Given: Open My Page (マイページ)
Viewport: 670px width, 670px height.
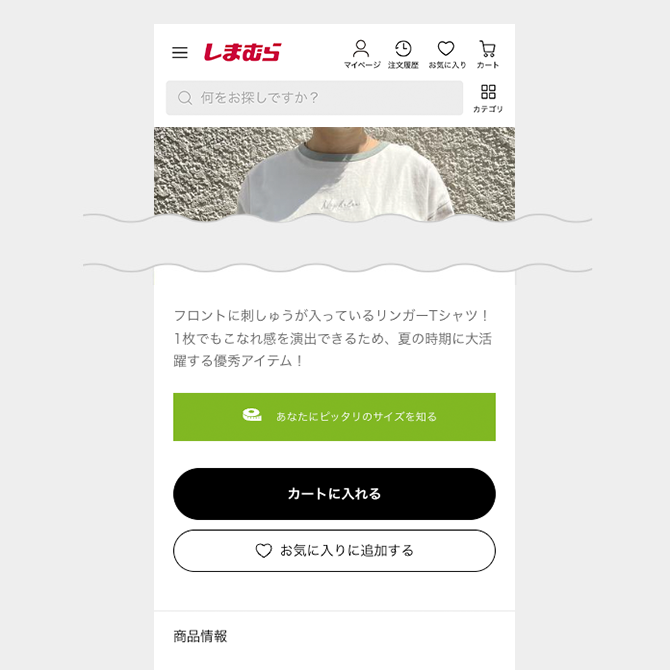Looking at the screenshot, I should (x=361, y=53).
